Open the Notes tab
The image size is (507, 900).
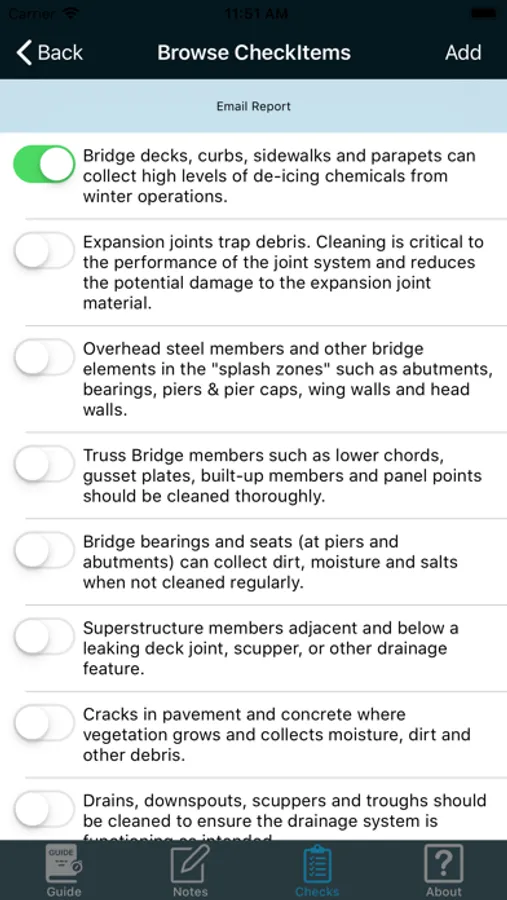tap(190, 871)
